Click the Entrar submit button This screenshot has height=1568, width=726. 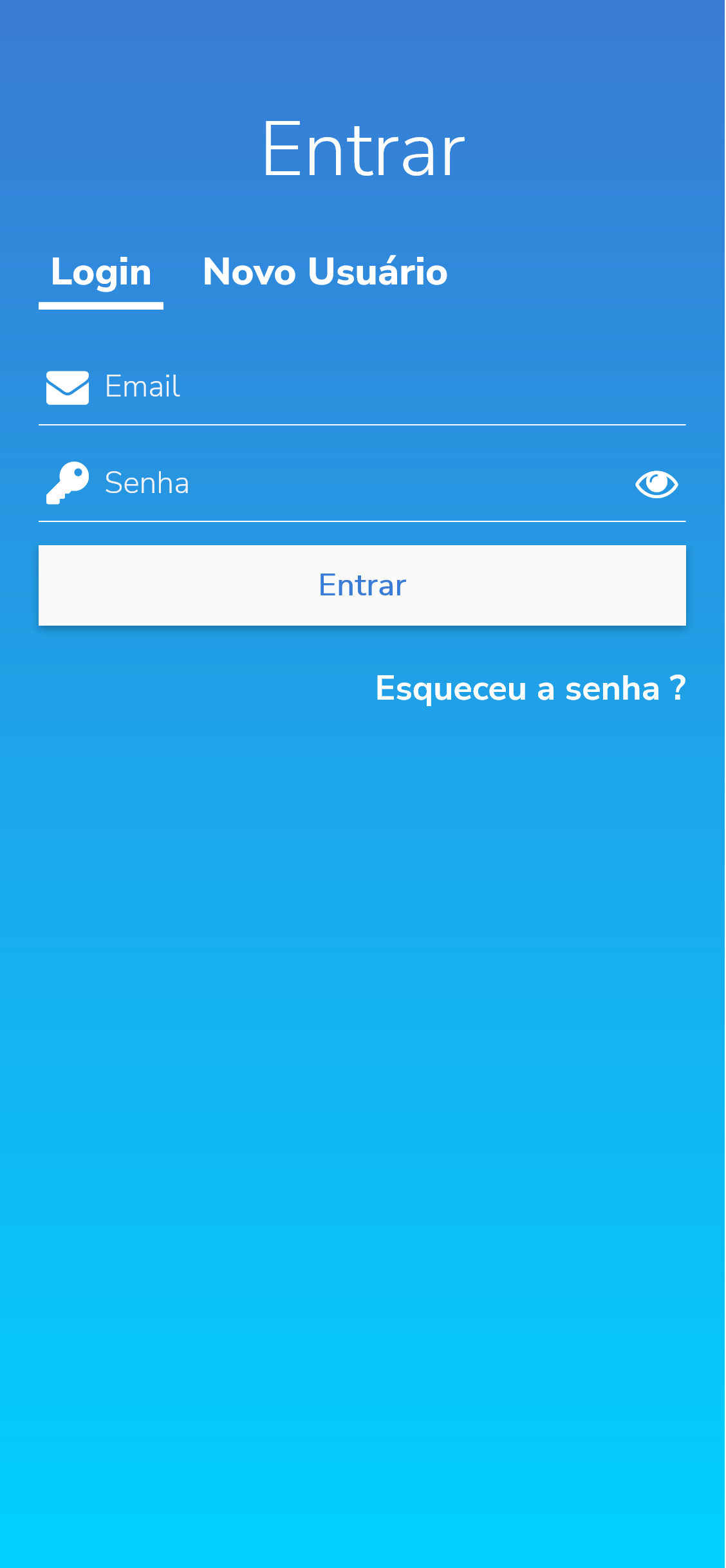point(362,585)
